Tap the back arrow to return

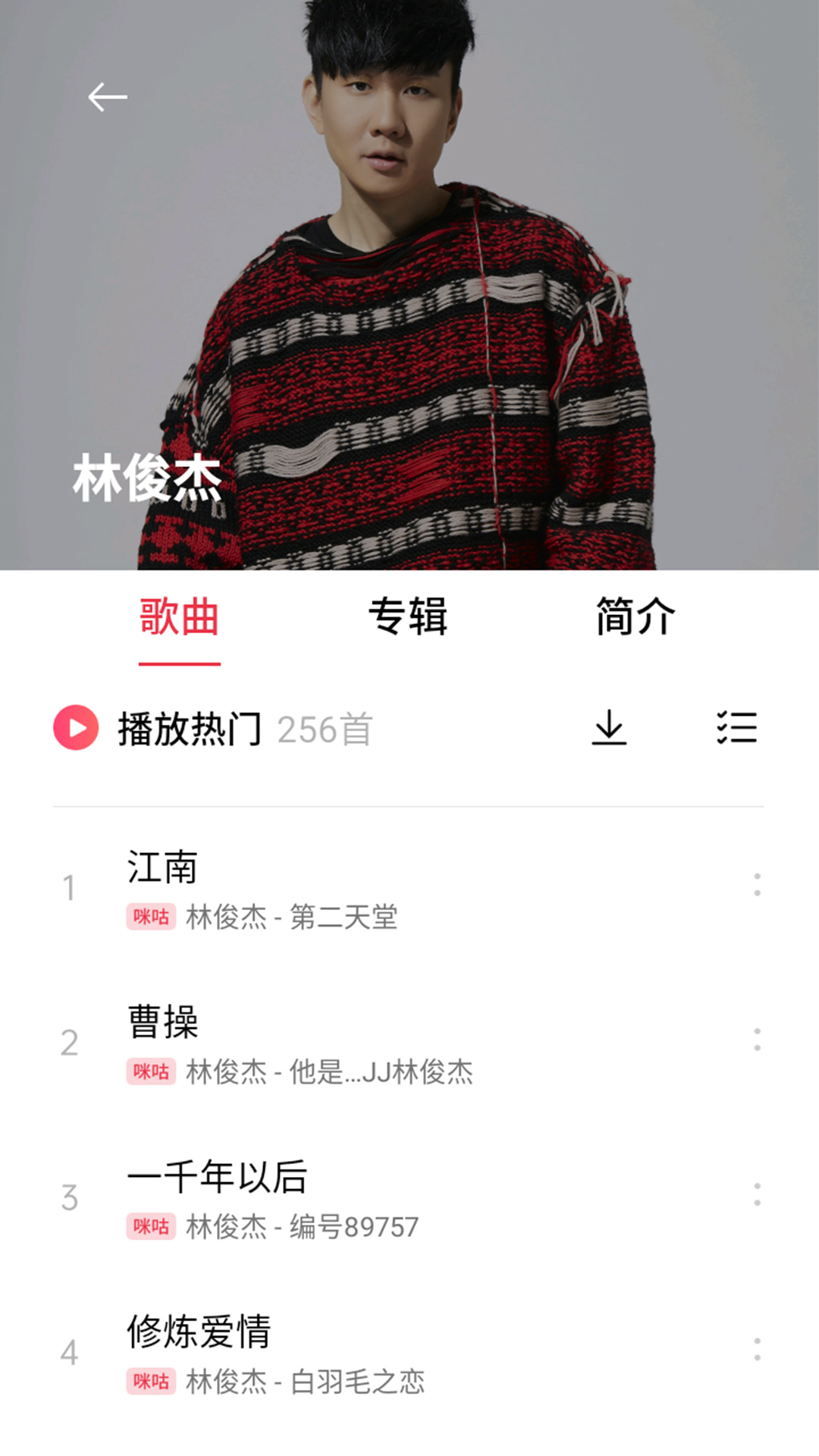tap(105, 97)
